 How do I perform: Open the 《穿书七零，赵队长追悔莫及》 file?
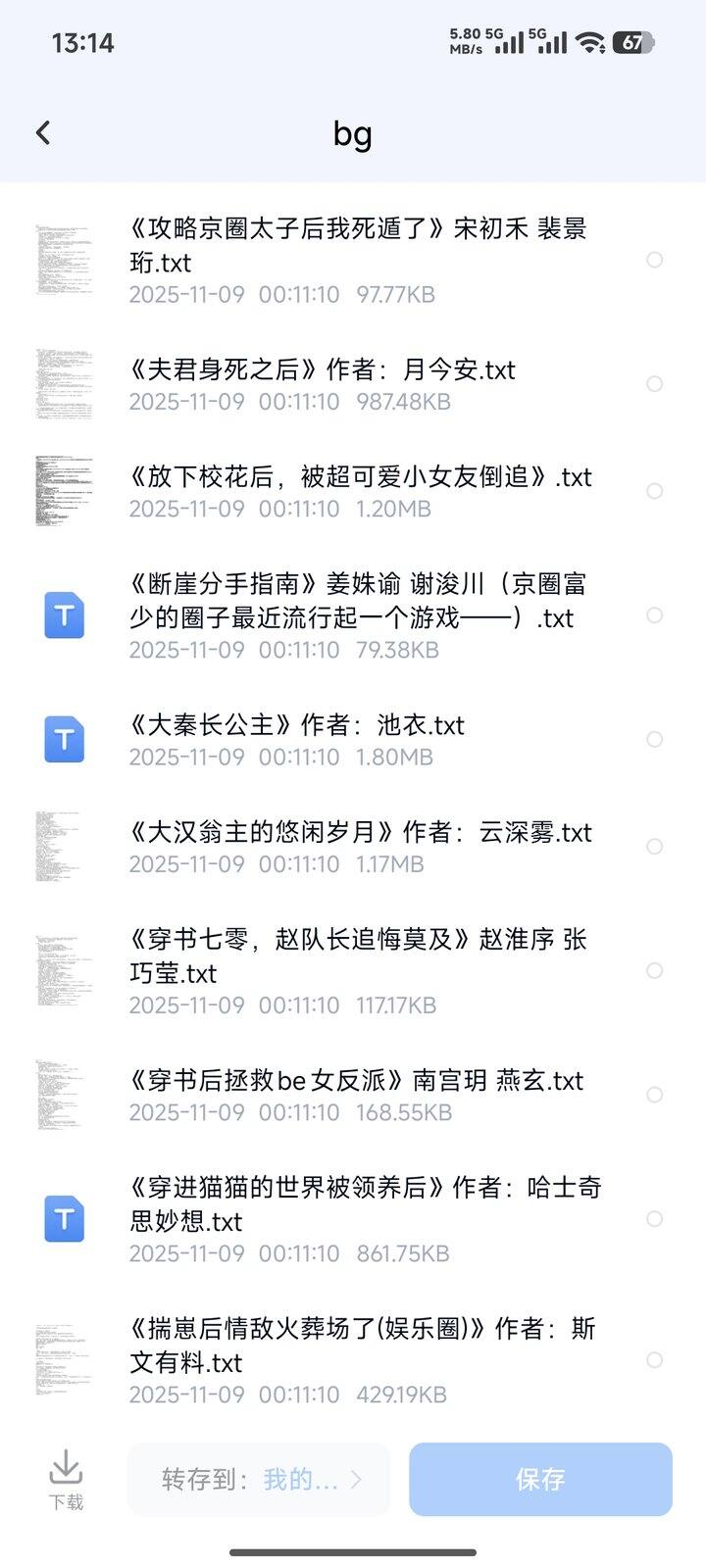pos(358,970)
